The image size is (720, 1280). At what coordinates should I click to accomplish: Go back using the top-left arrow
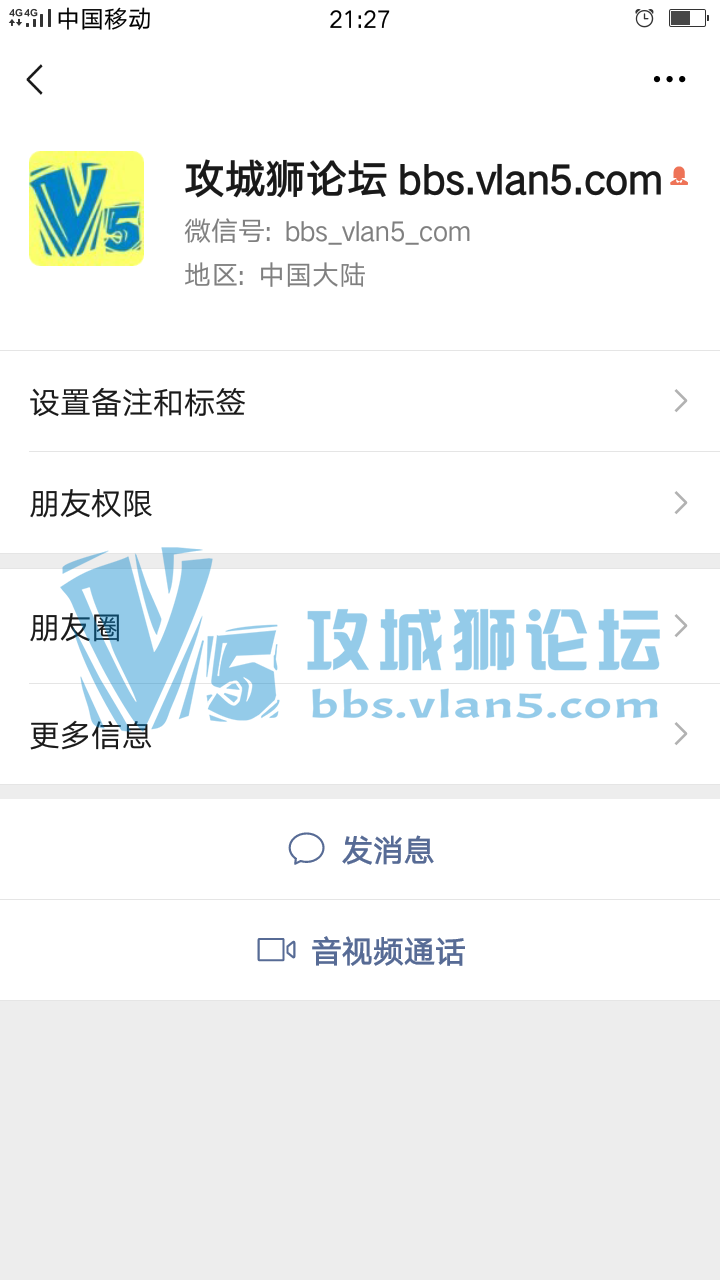[35, 80]
